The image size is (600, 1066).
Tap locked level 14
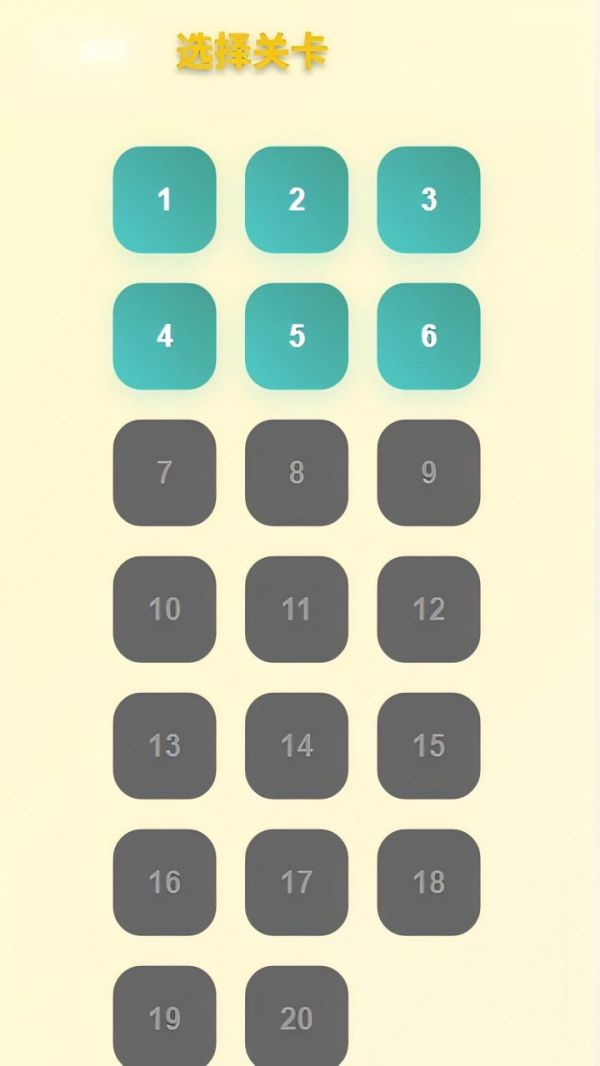point(296,745)
